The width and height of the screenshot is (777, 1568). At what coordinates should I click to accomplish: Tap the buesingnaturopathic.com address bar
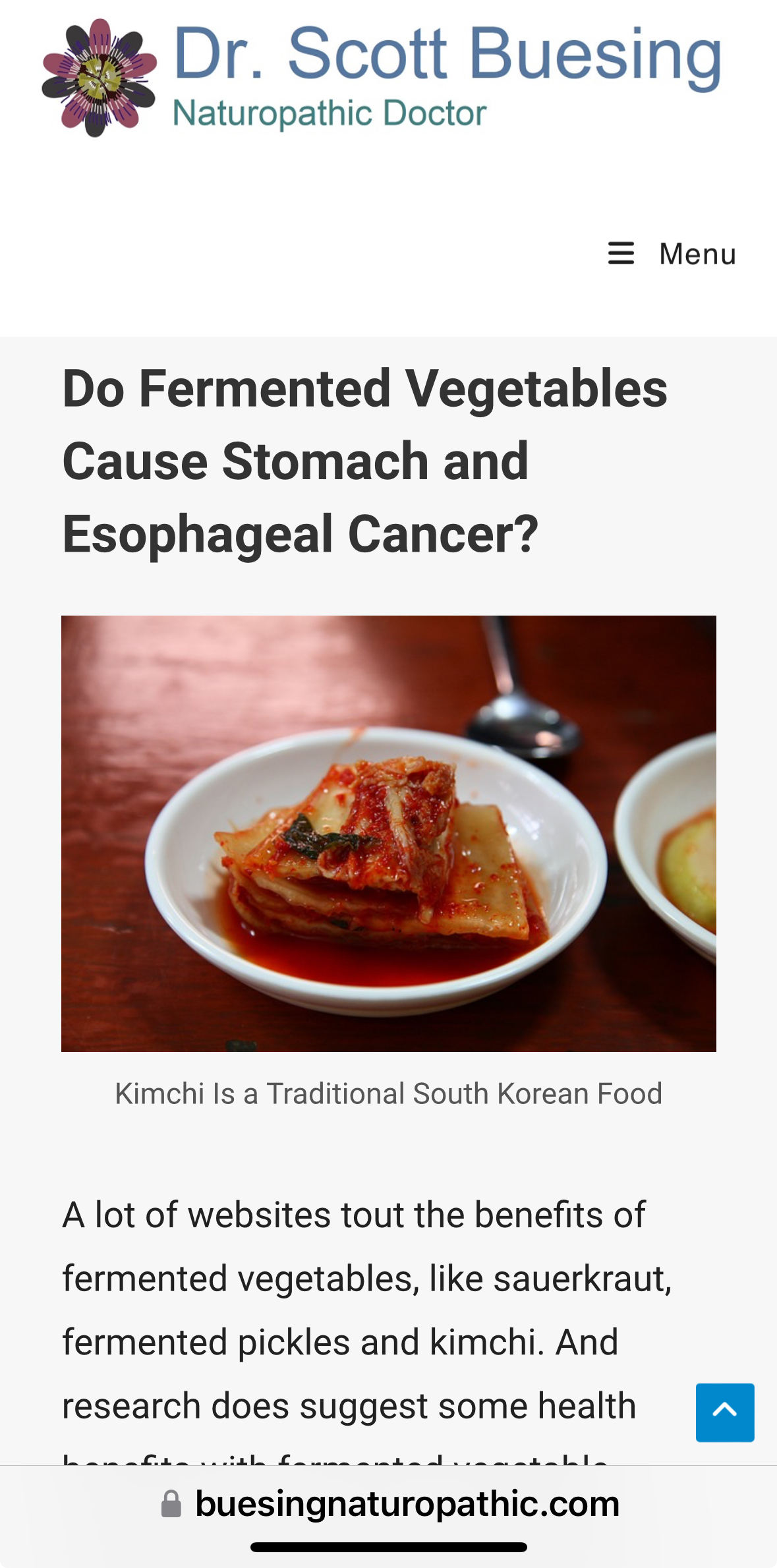(390, 1504)
